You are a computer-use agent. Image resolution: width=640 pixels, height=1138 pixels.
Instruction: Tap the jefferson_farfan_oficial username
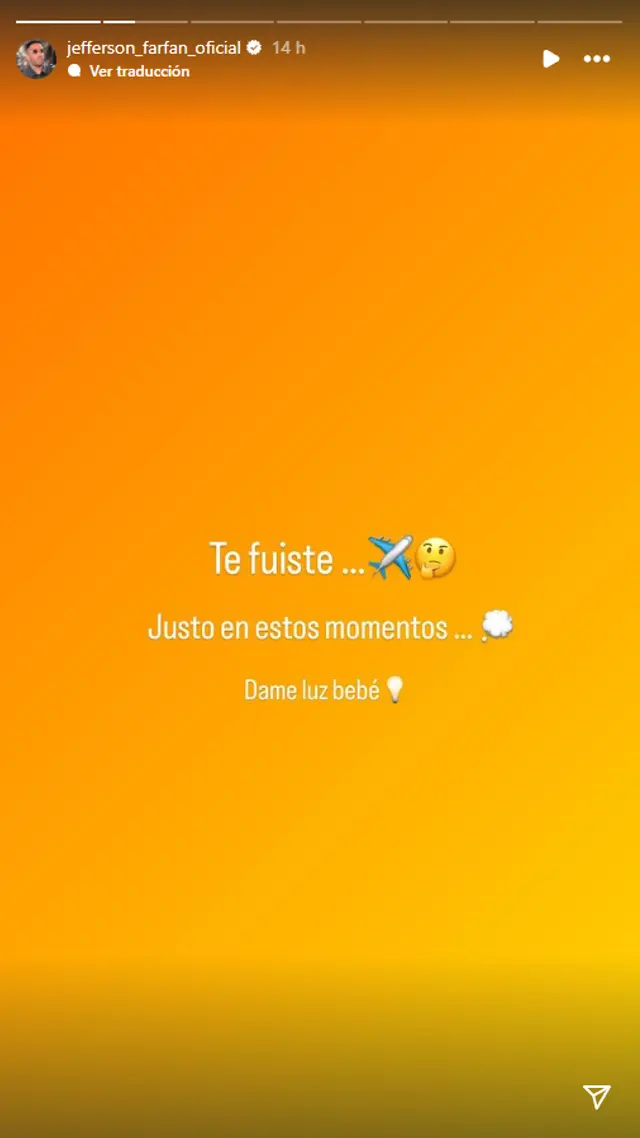tap(154, 48)
